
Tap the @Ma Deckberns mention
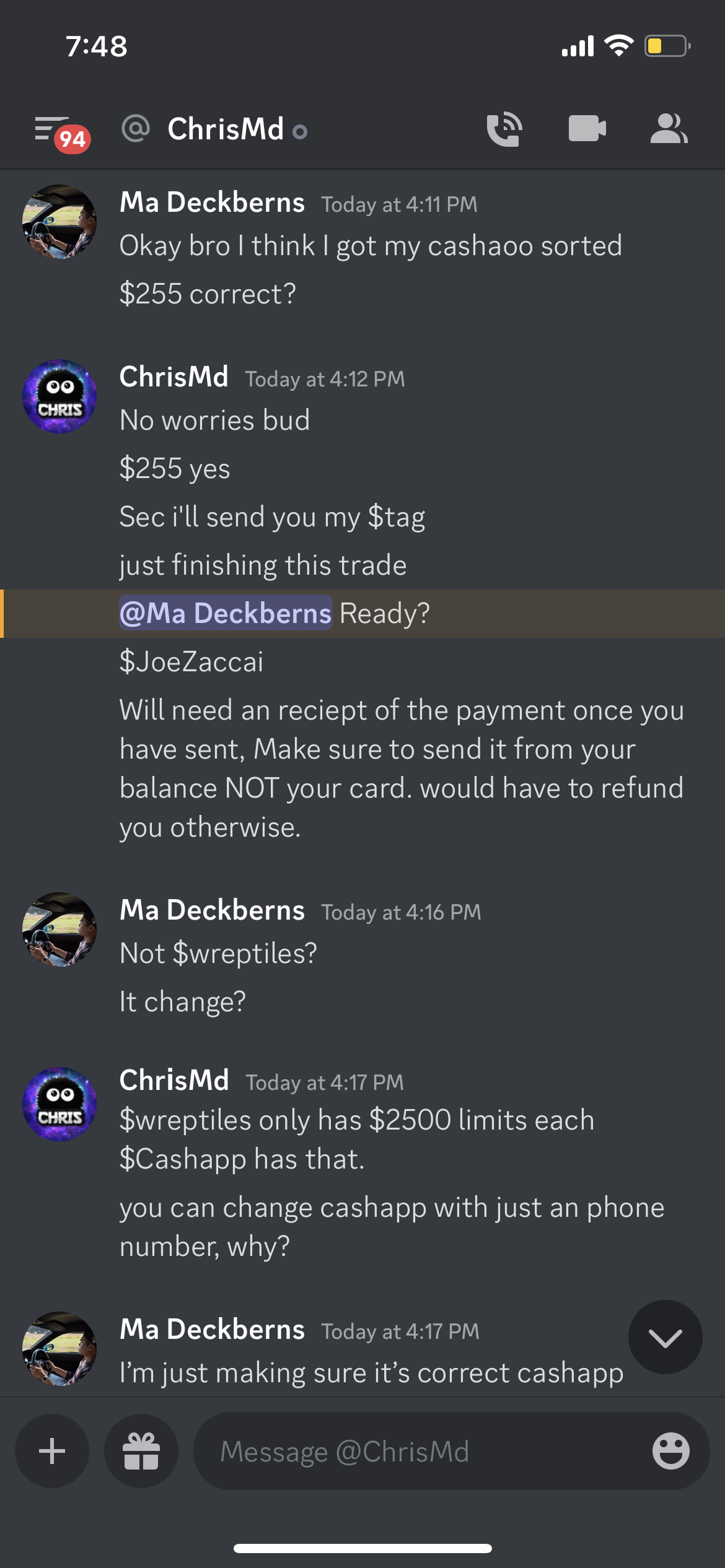226,613
